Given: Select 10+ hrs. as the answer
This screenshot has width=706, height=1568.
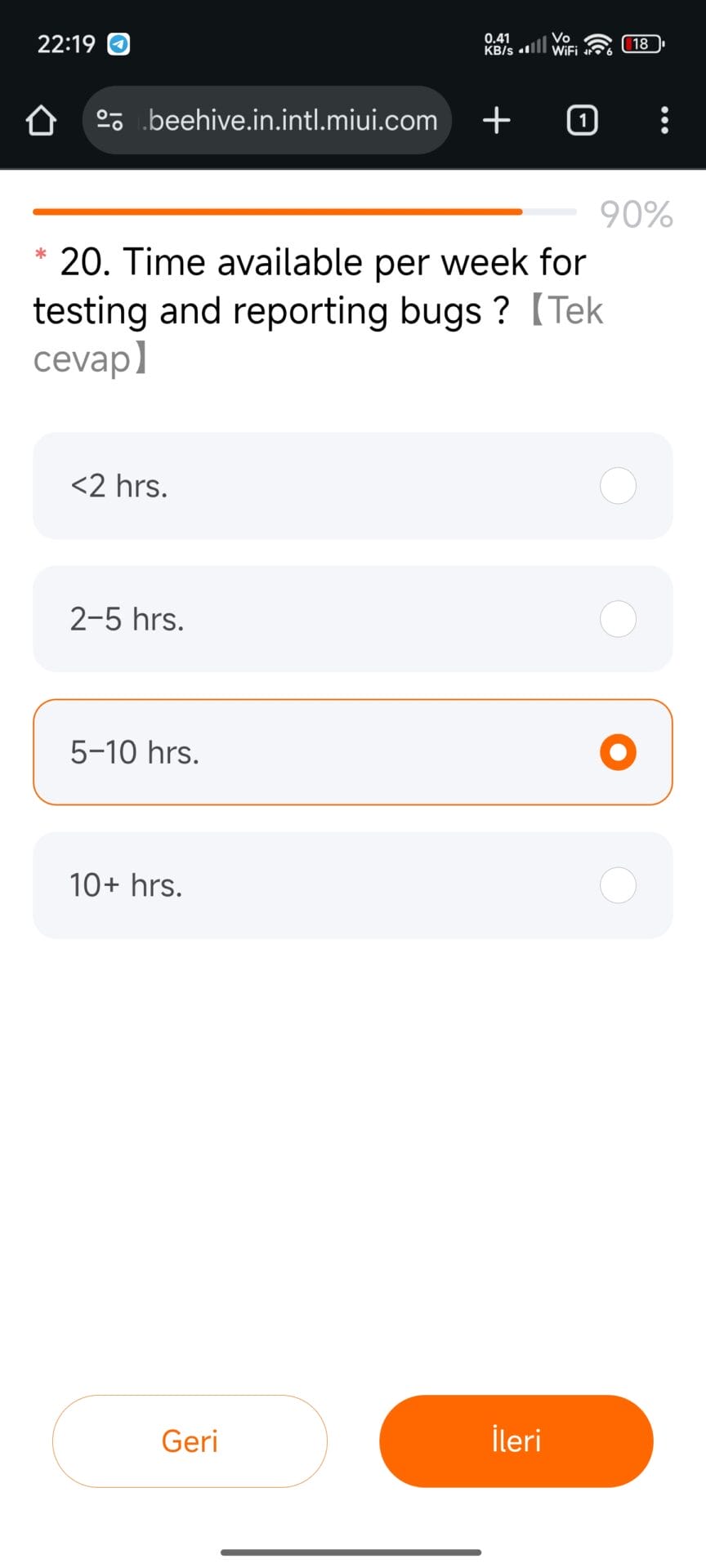Looking at the screenshot, I should pos(353,885).
